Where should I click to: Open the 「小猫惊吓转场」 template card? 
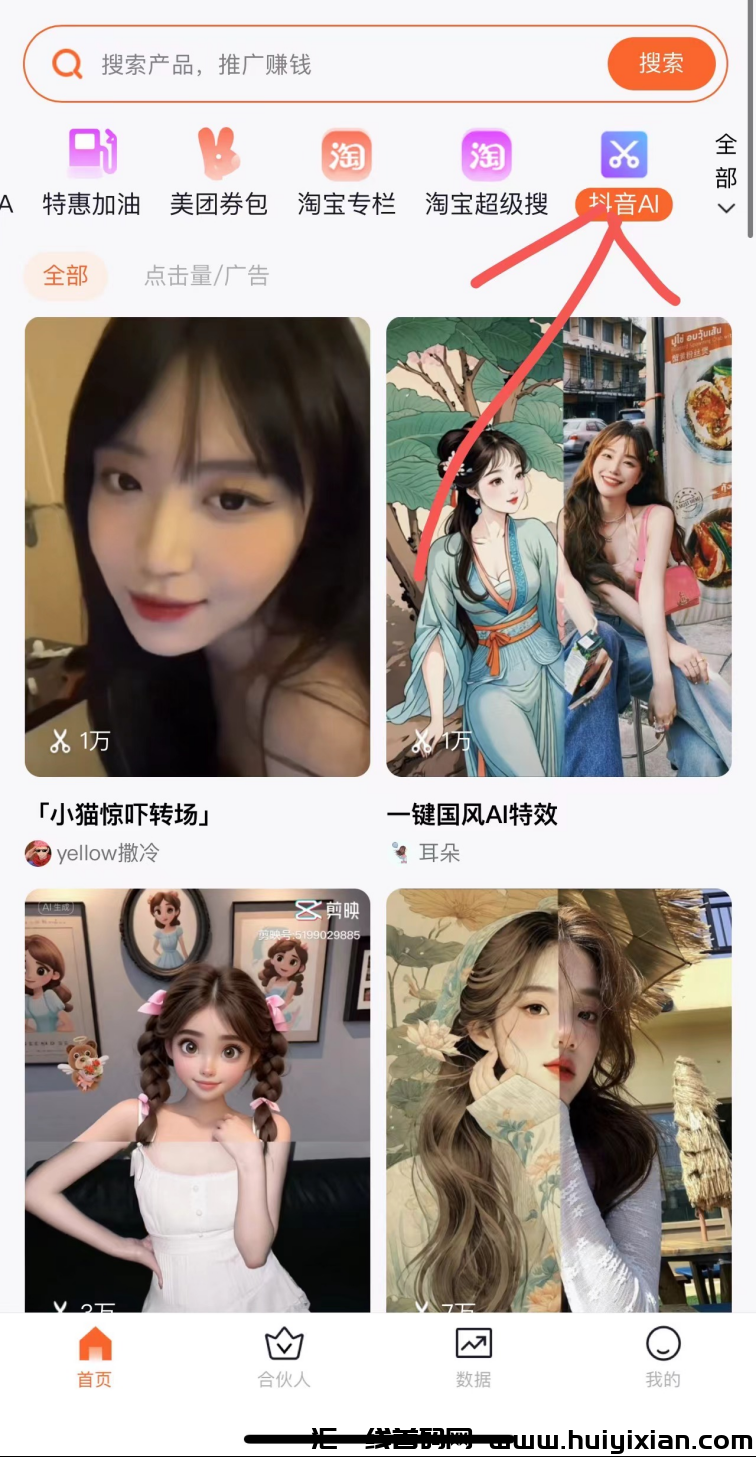click(x=197, y=547)
